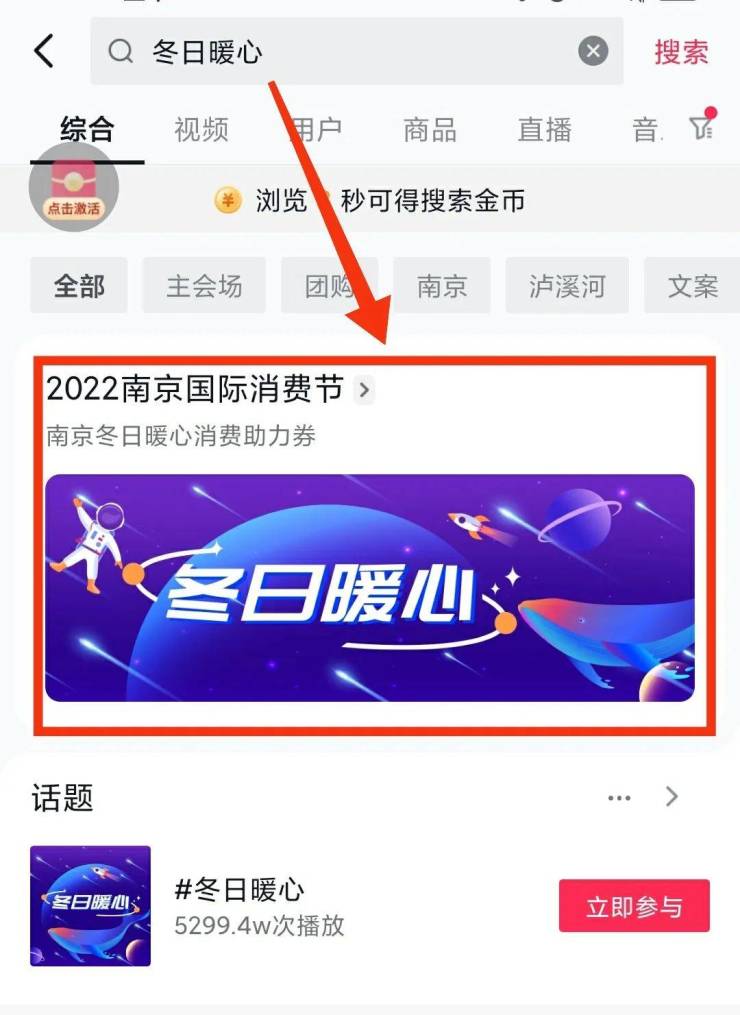Screen dimensions: 740x1015
Task: Tap the search field containing 冬日暖心
Action: coord(340,51)
